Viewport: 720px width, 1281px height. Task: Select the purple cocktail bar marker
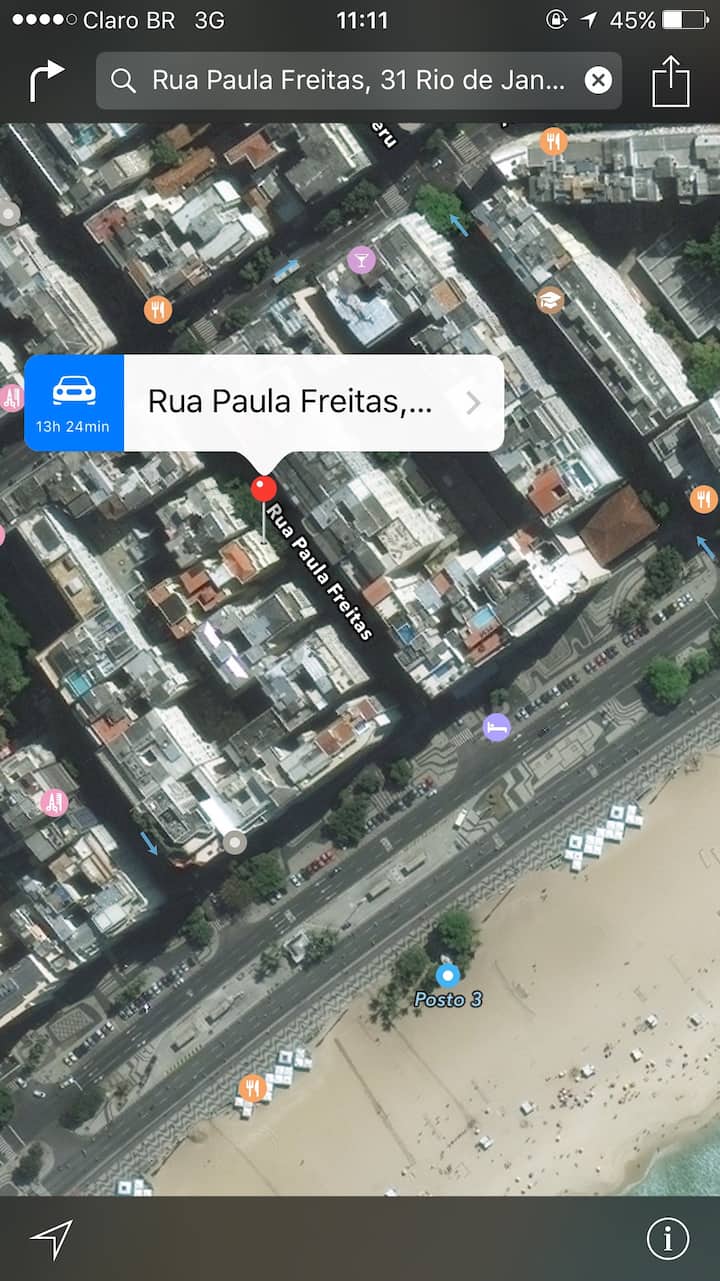click(361, 261)
